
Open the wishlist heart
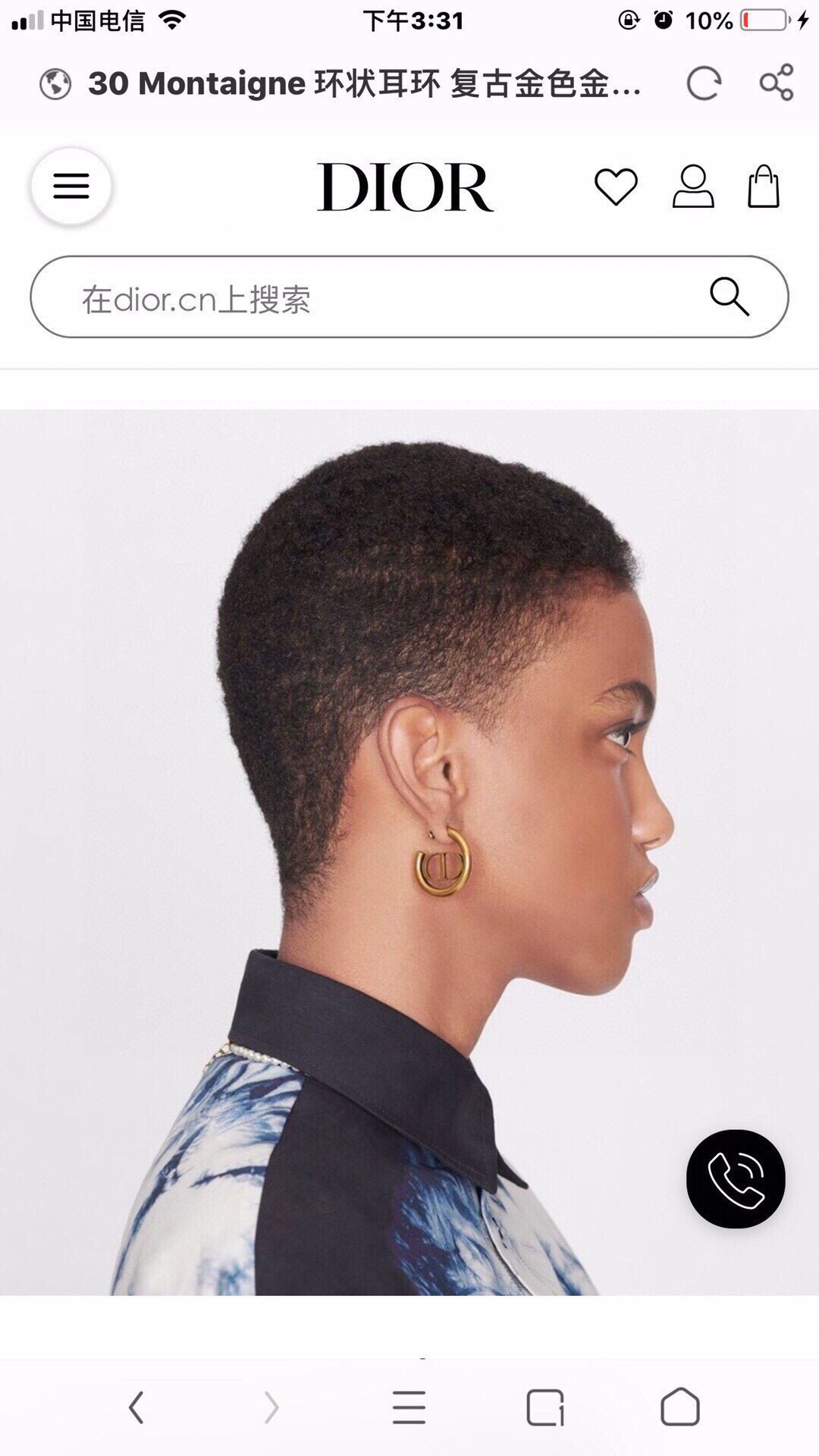coord(616,187)
